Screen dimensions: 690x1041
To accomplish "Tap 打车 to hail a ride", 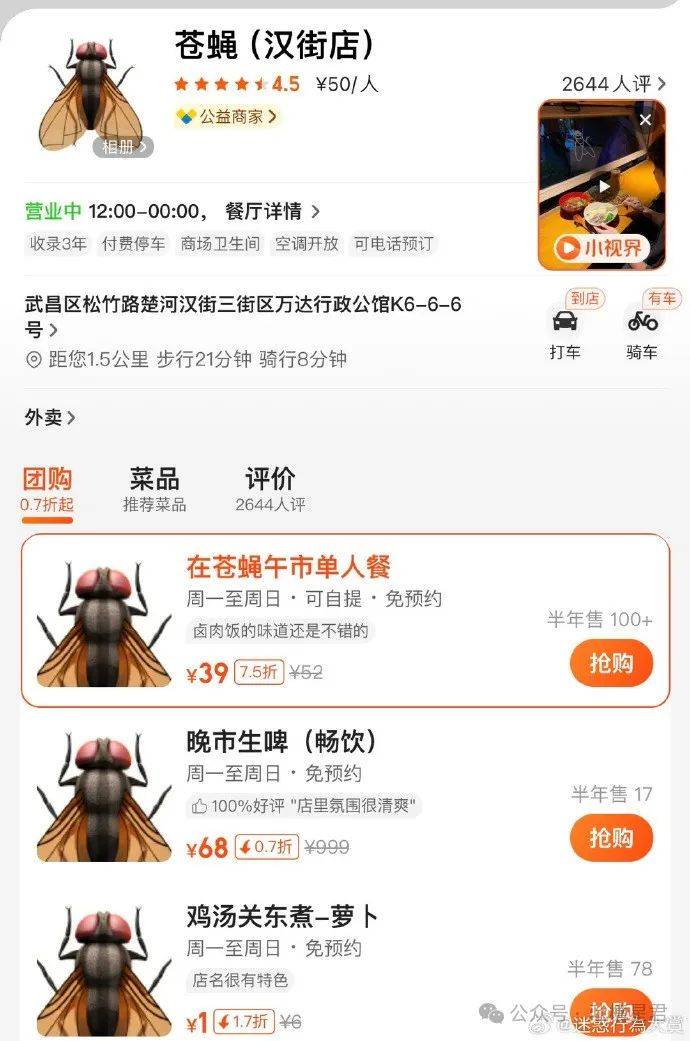I will click(x=565, y=332).
